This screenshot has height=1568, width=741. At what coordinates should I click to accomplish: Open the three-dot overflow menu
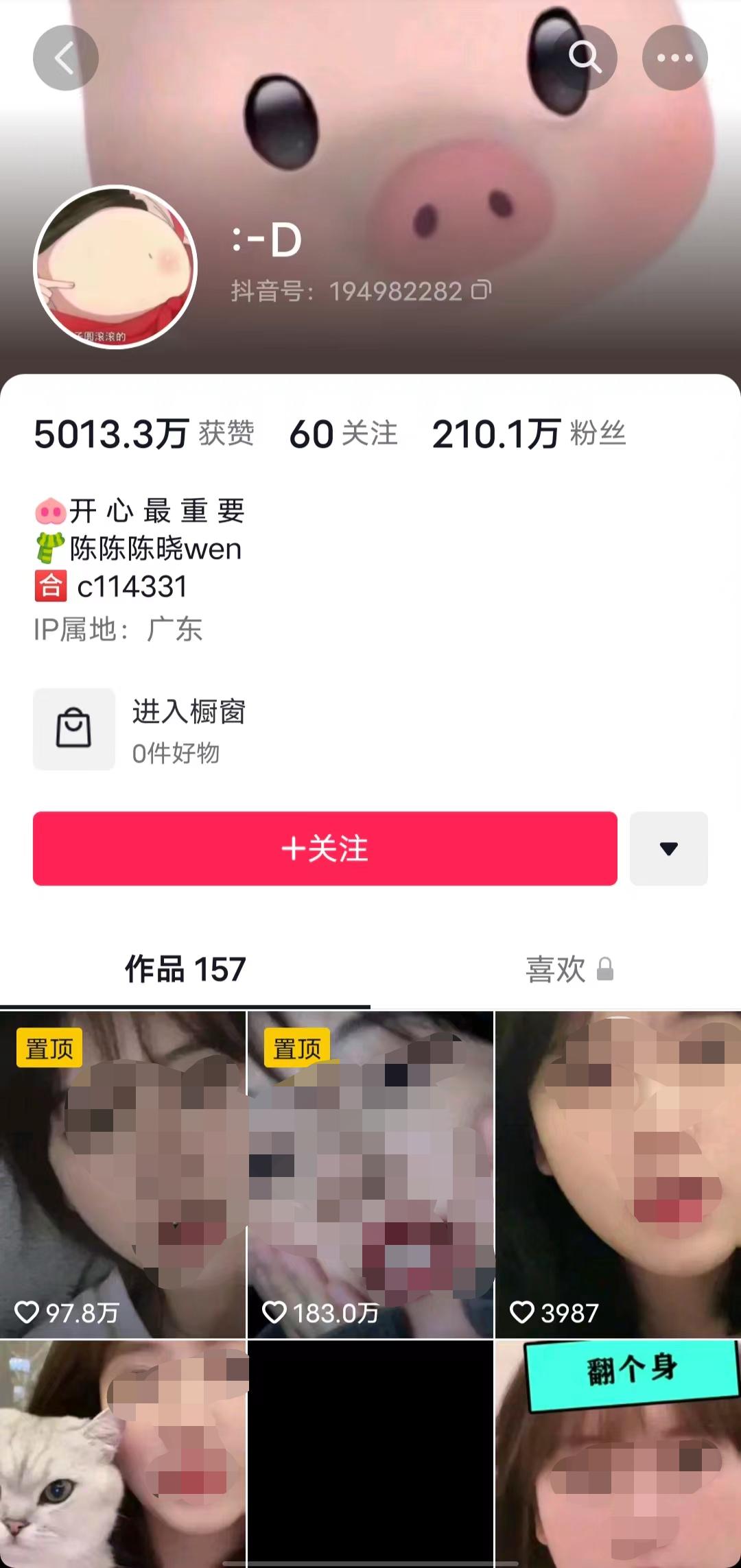(674, 58)
